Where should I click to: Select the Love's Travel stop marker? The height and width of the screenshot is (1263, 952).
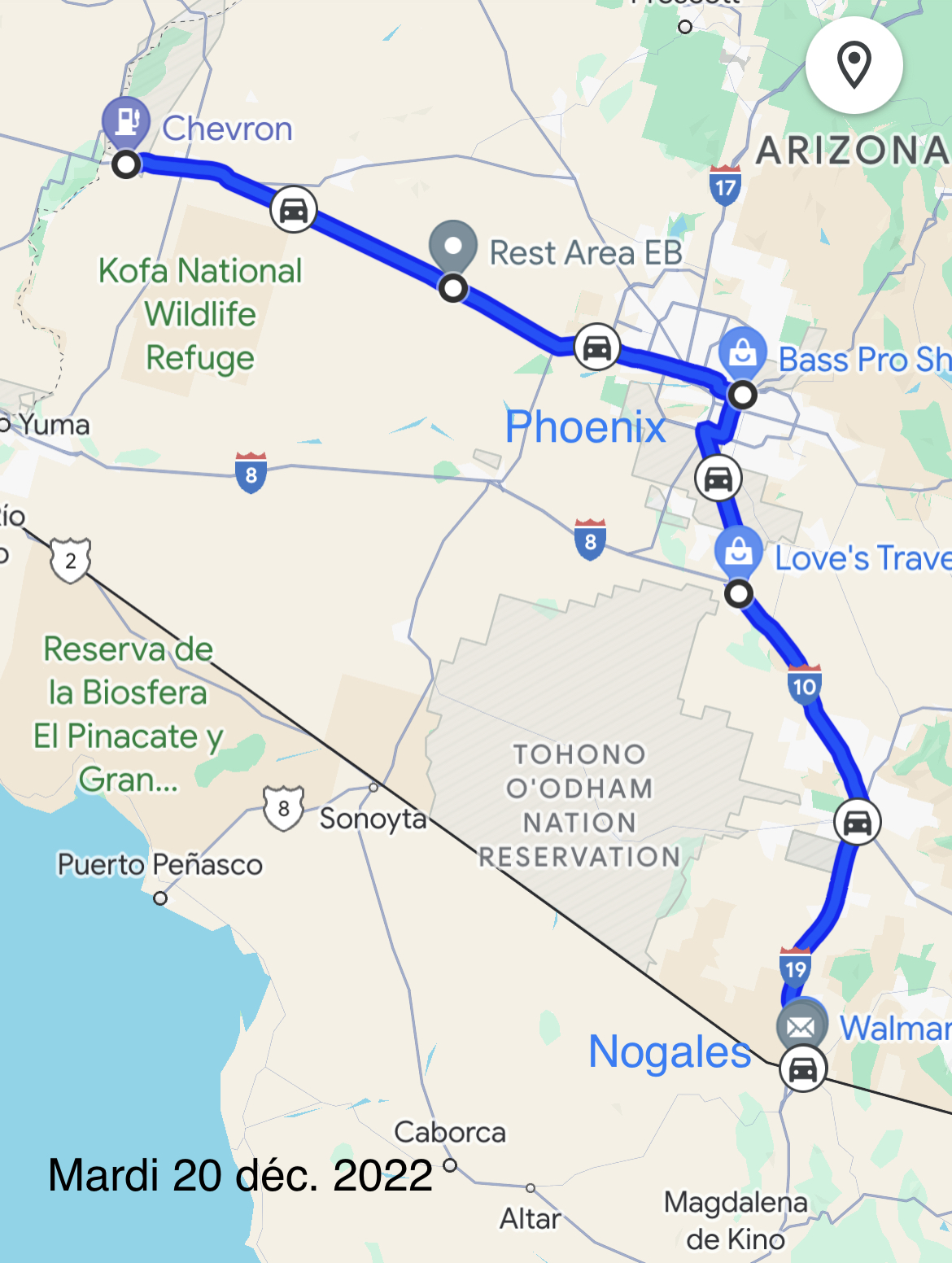[738, 552]
